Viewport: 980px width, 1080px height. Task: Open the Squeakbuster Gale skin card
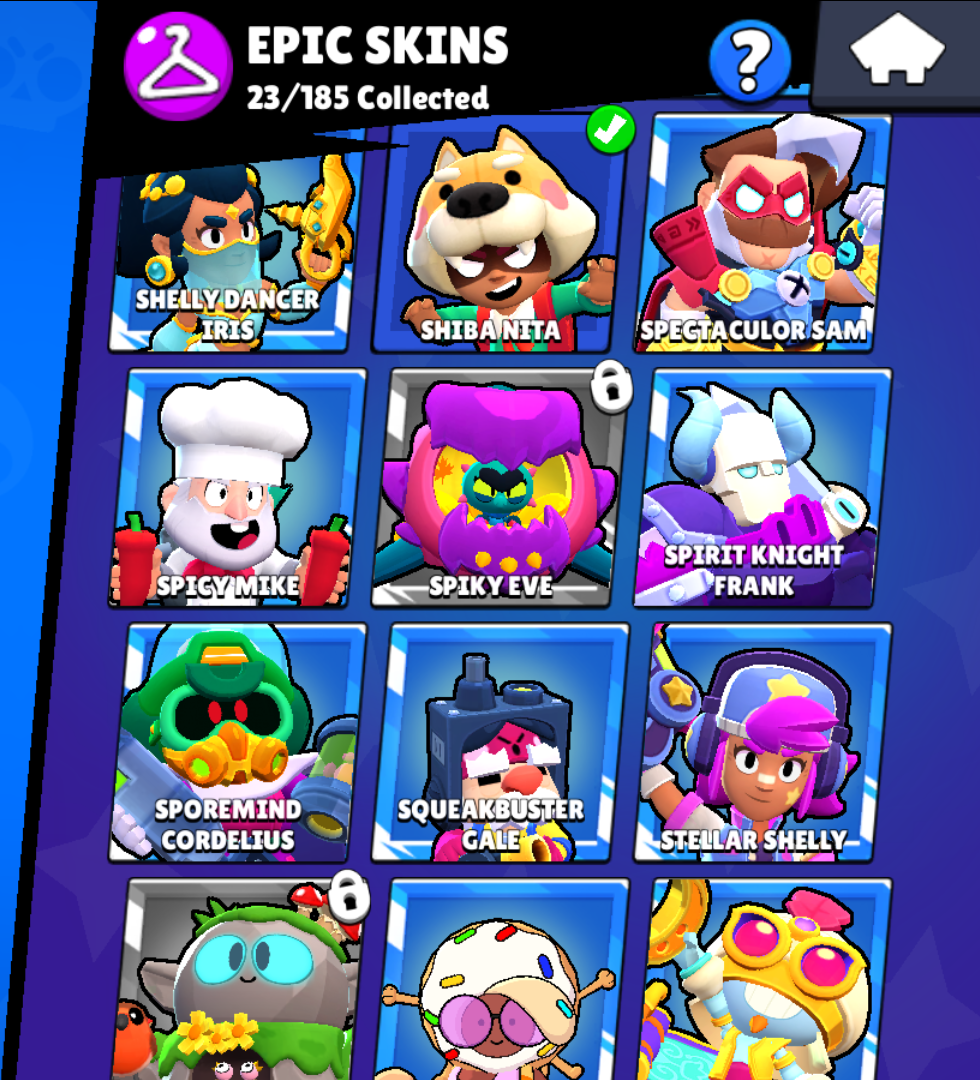498,745
